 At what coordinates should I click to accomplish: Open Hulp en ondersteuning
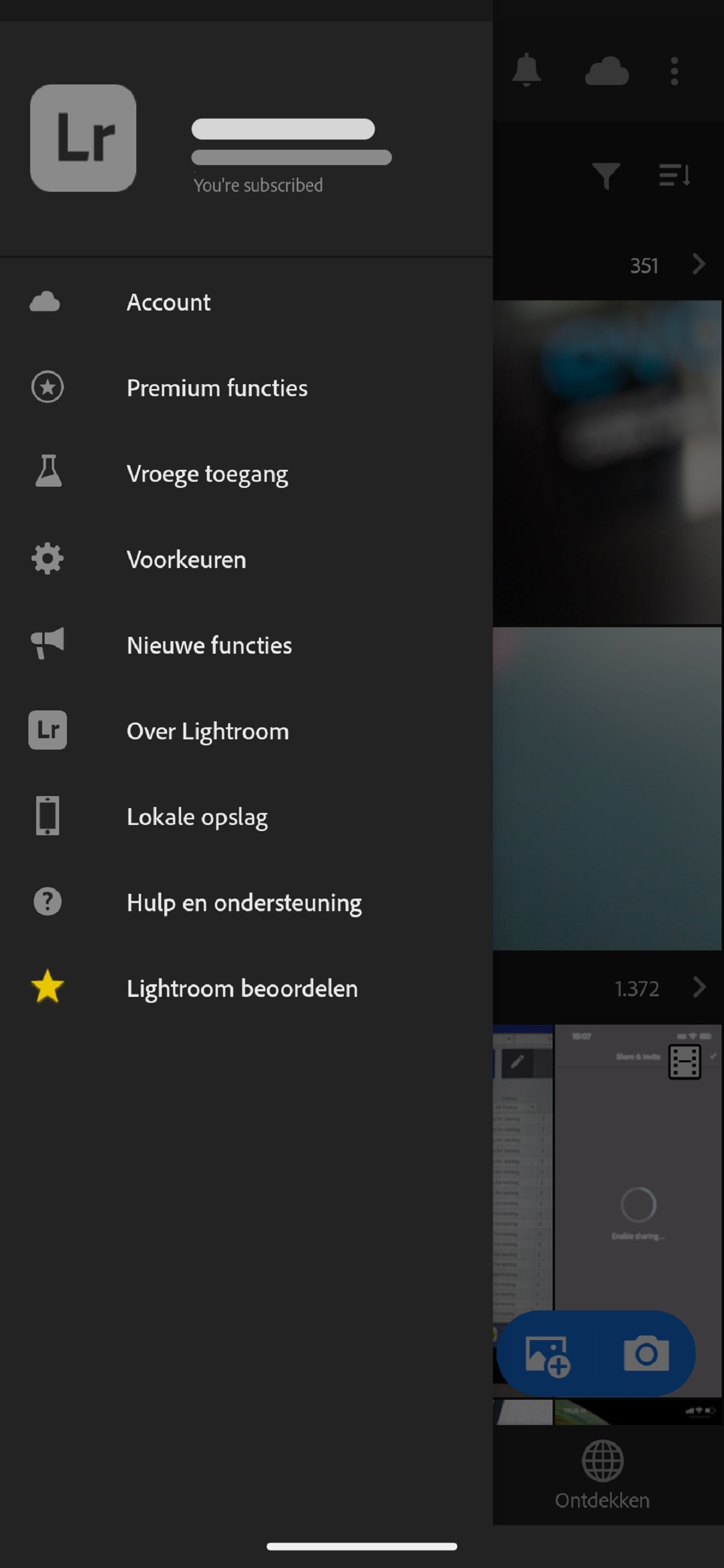(244, 903)
